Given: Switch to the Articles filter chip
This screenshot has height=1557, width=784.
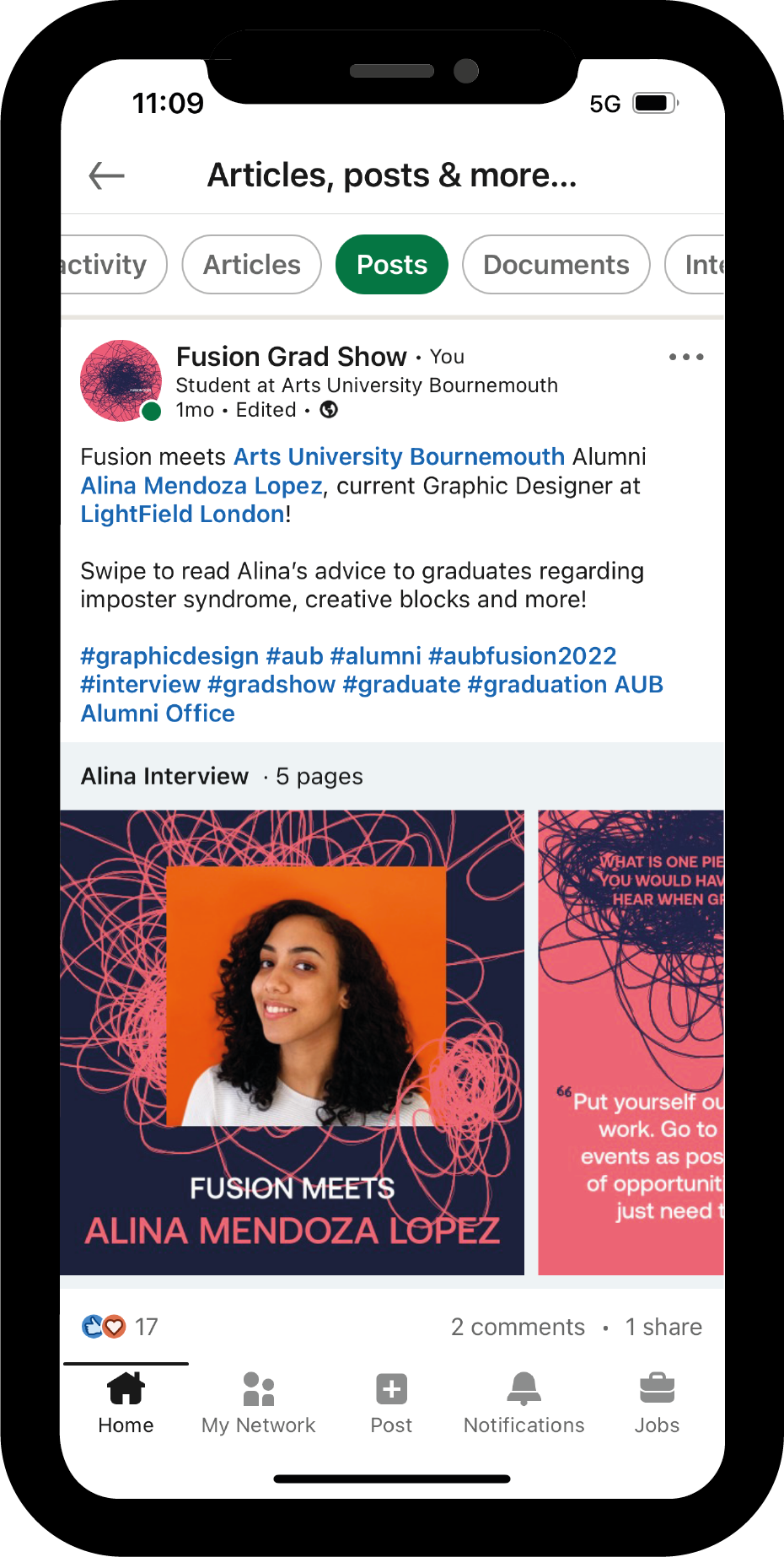Looking at the screenshot, I should pyautogui.click(x=251, y=265).
